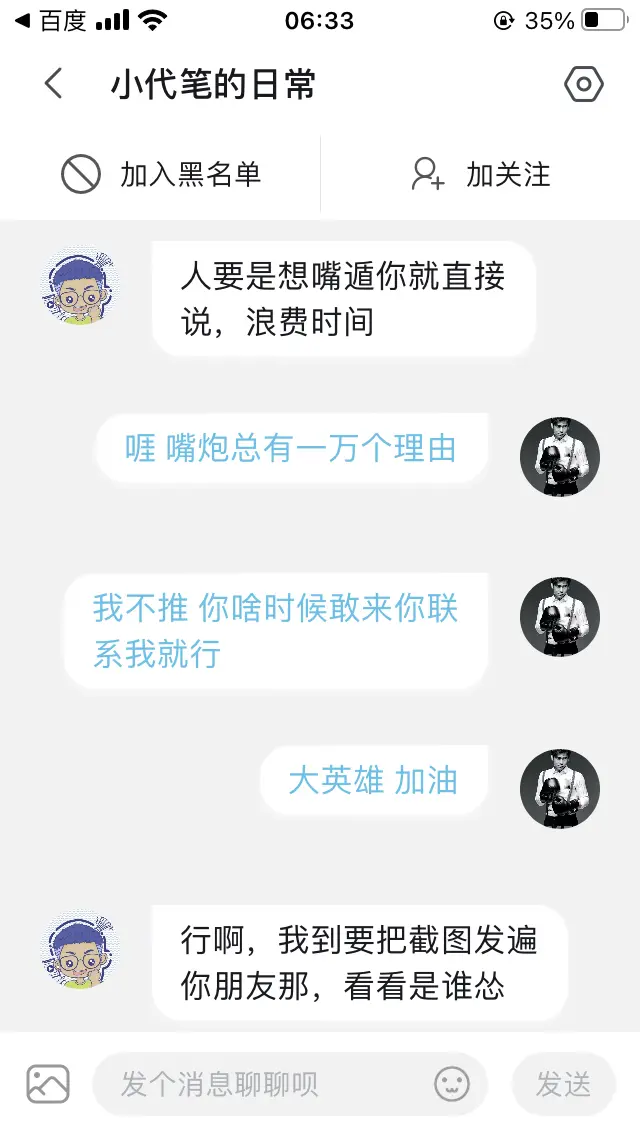Return to 百度 via status bar back link
This screenshot has width=640, height=1136.
point(52,20)
